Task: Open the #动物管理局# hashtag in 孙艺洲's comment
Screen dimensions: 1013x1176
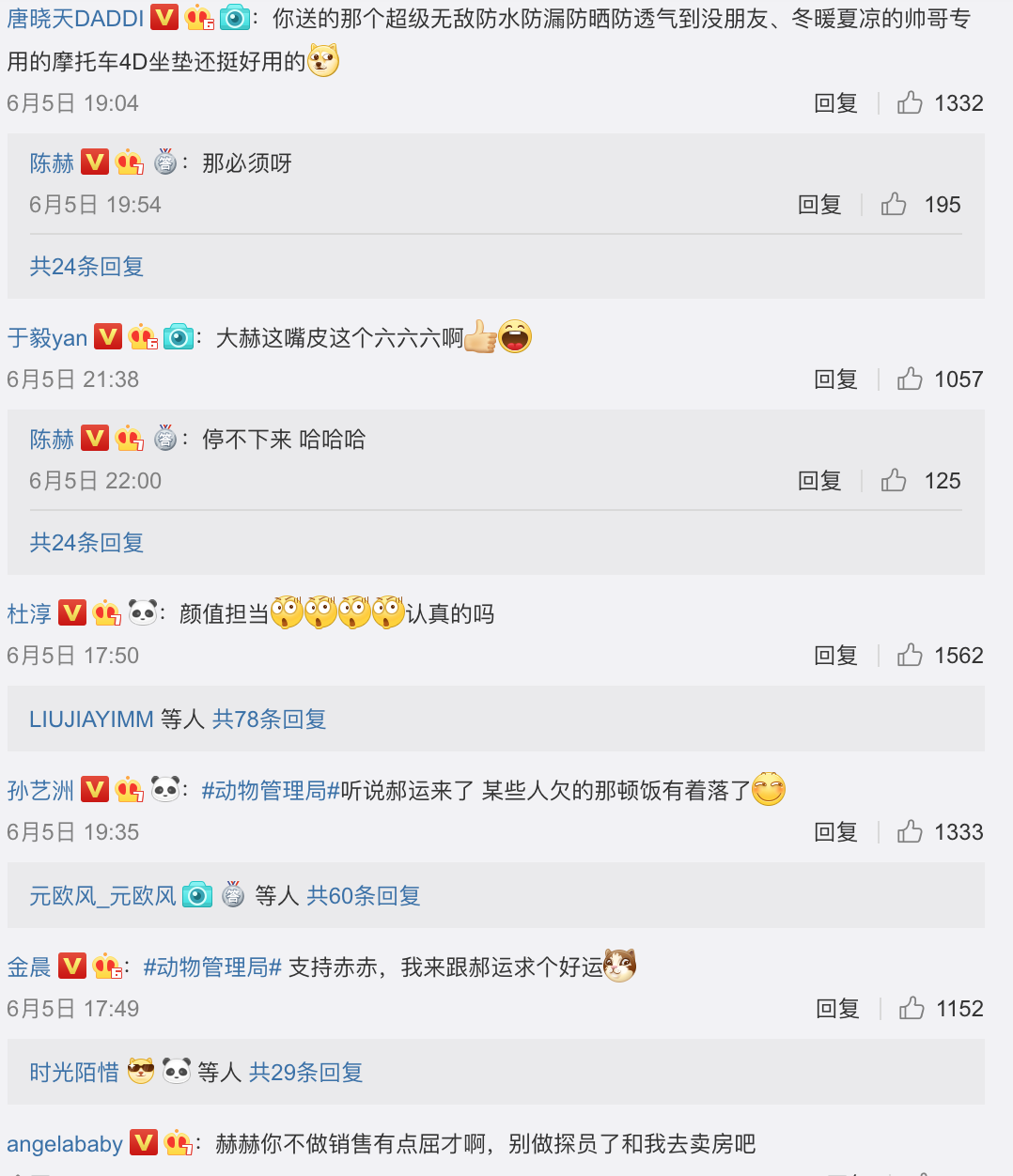Action: [271, 791]
